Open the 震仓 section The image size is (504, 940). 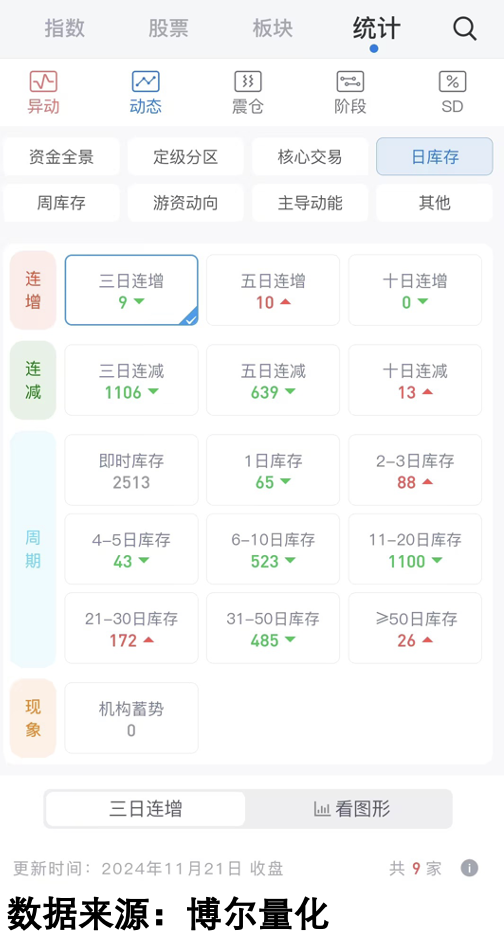[x=248, y=92]
